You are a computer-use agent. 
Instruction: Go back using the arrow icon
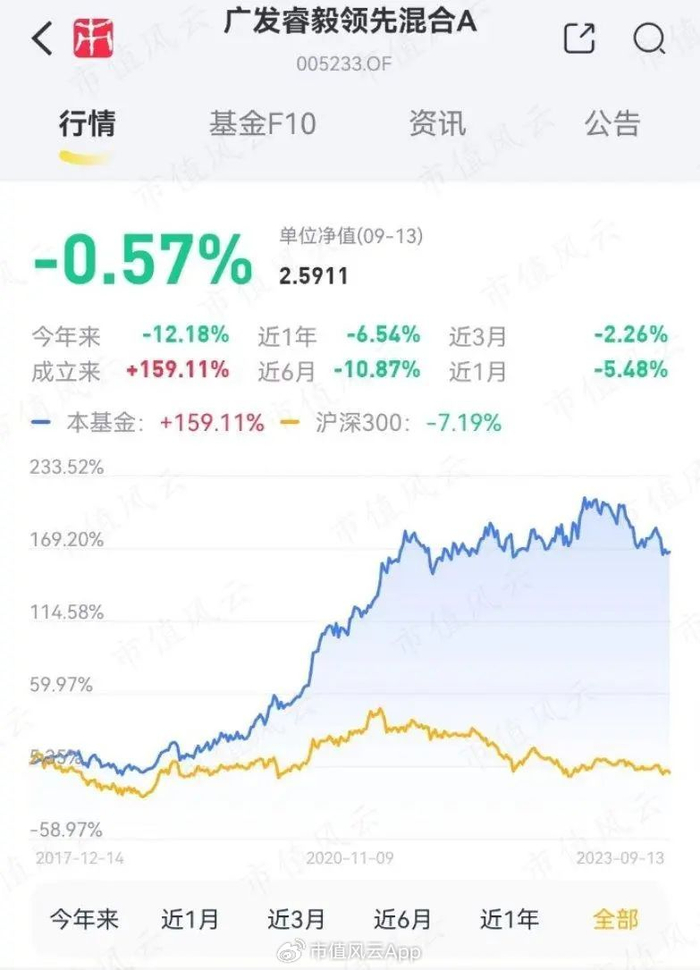[x=41, y=38]
